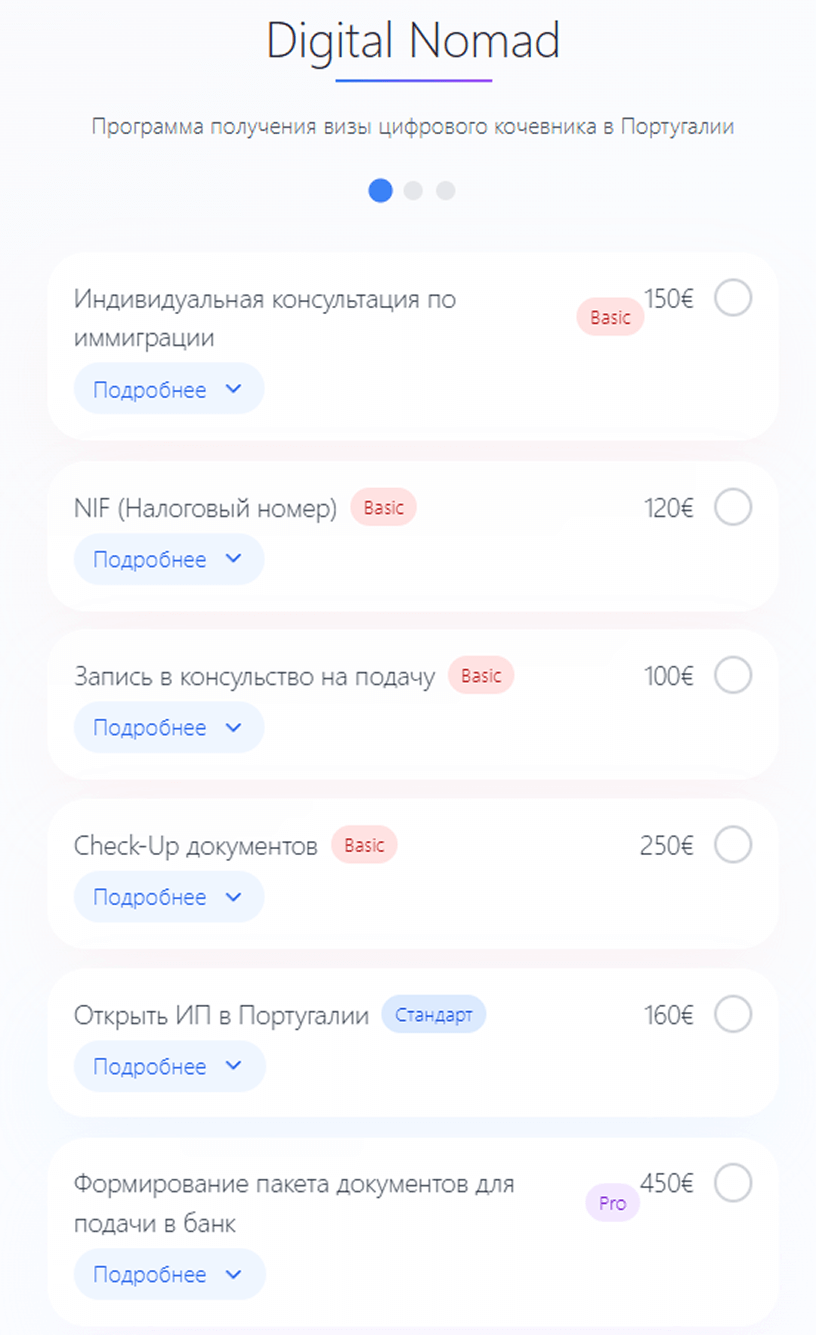Image resolution: width=816 pixels, height=1335 pixels.
Task: Go to the second page indicator dot
Action: [413, 190]
